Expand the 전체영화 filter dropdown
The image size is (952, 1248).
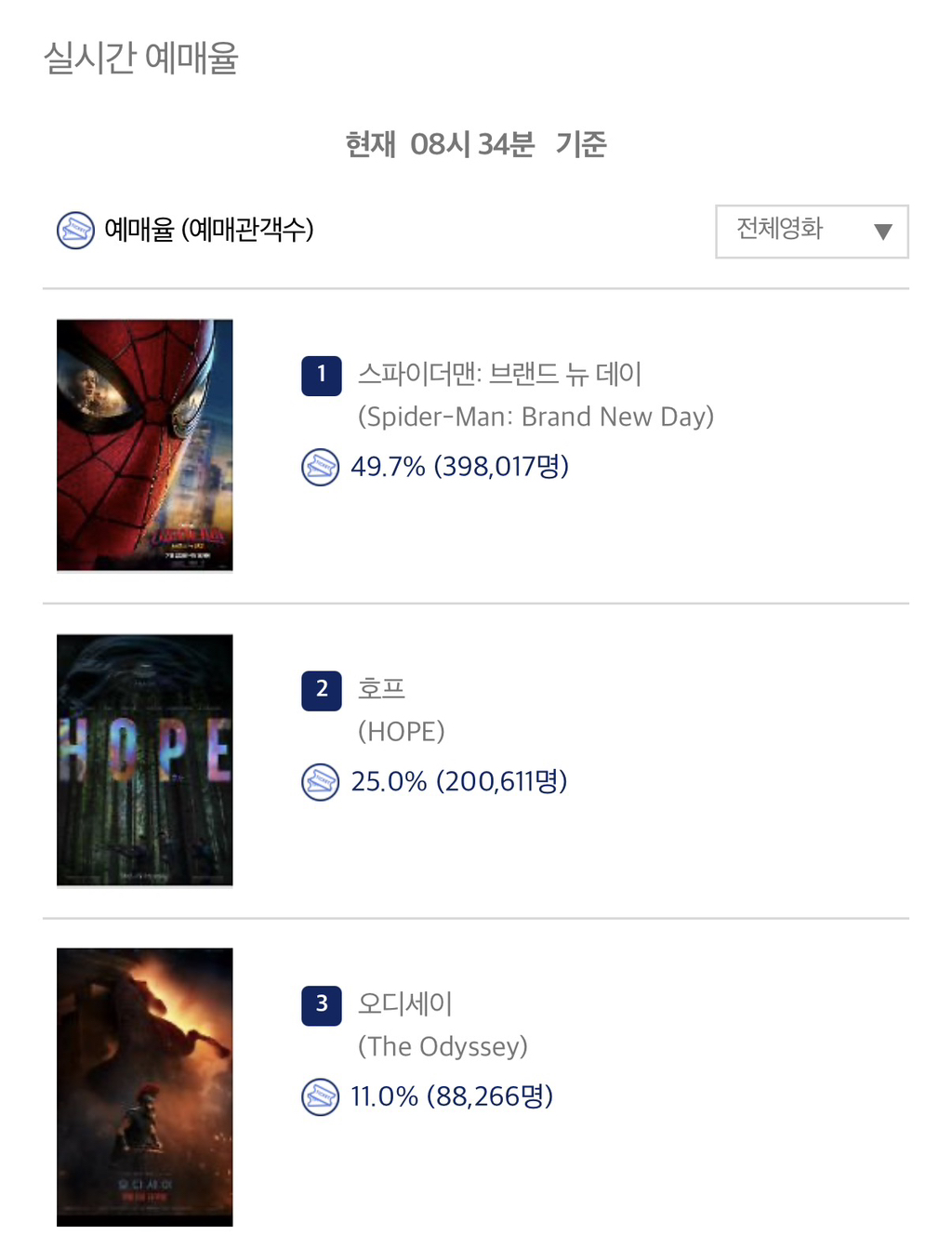click(x=812, y=232)
